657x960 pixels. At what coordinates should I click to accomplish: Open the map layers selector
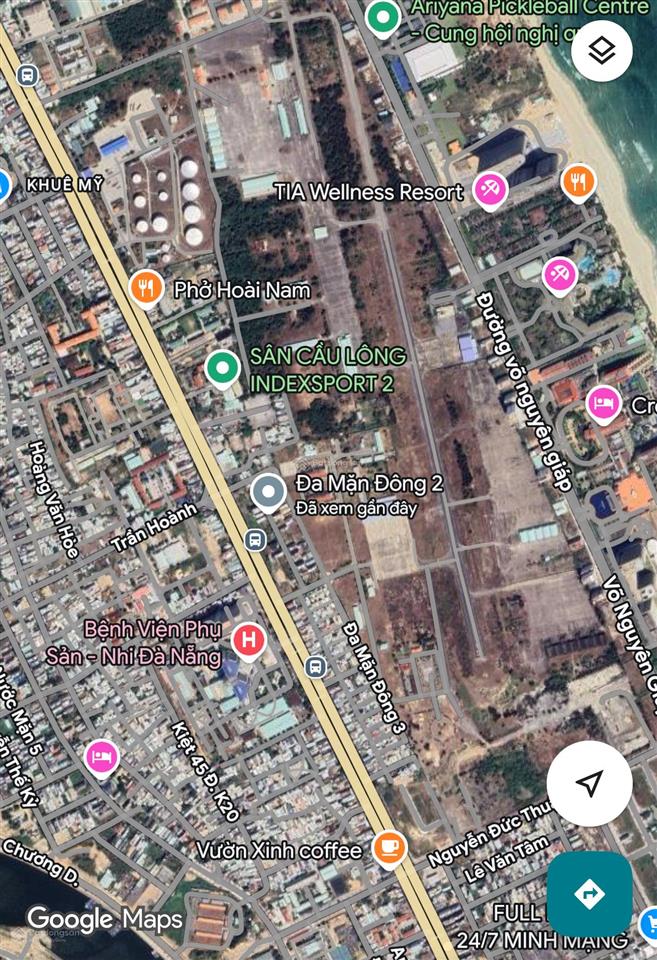tap(601, 51)
